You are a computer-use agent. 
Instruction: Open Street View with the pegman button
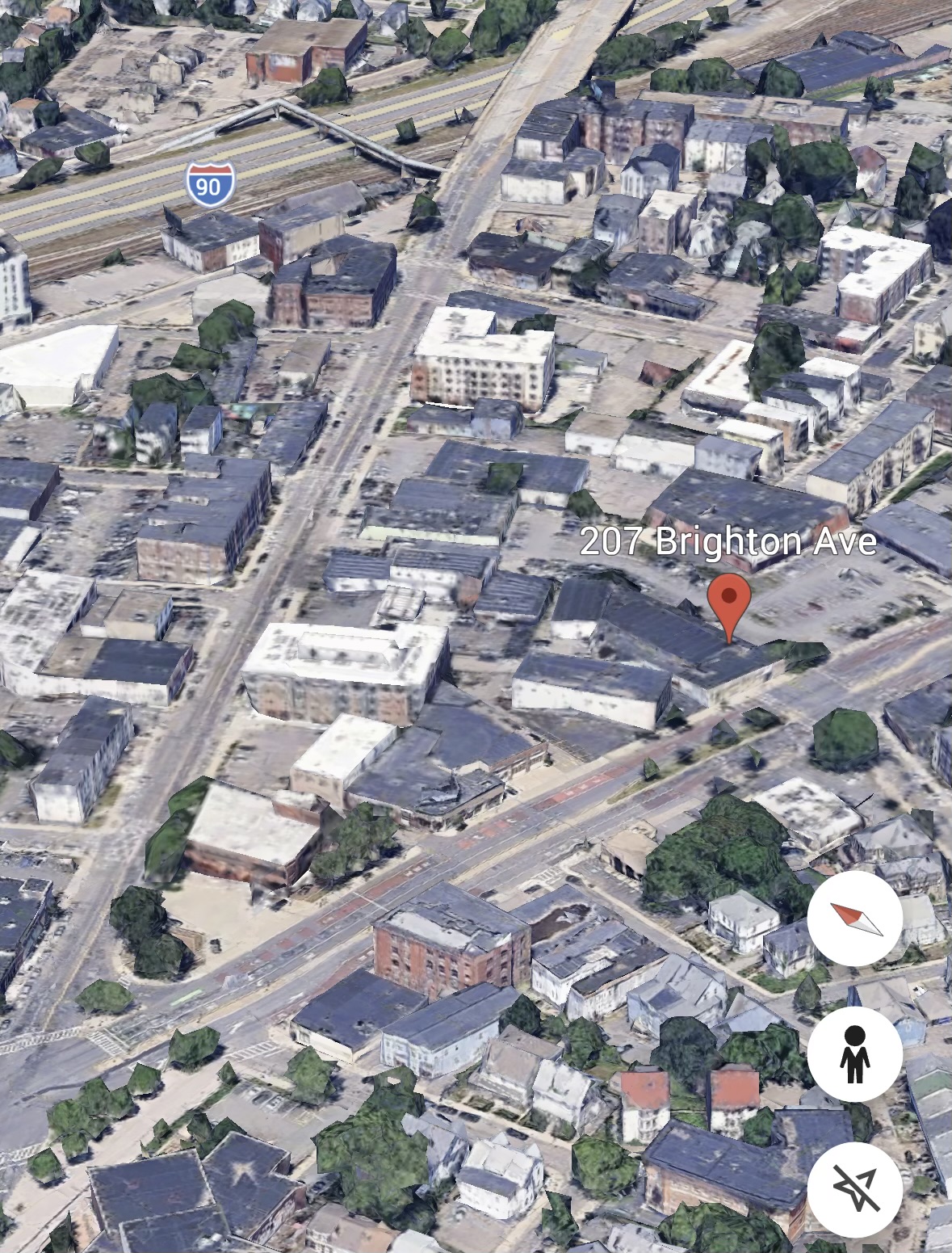click(855, 1054)
